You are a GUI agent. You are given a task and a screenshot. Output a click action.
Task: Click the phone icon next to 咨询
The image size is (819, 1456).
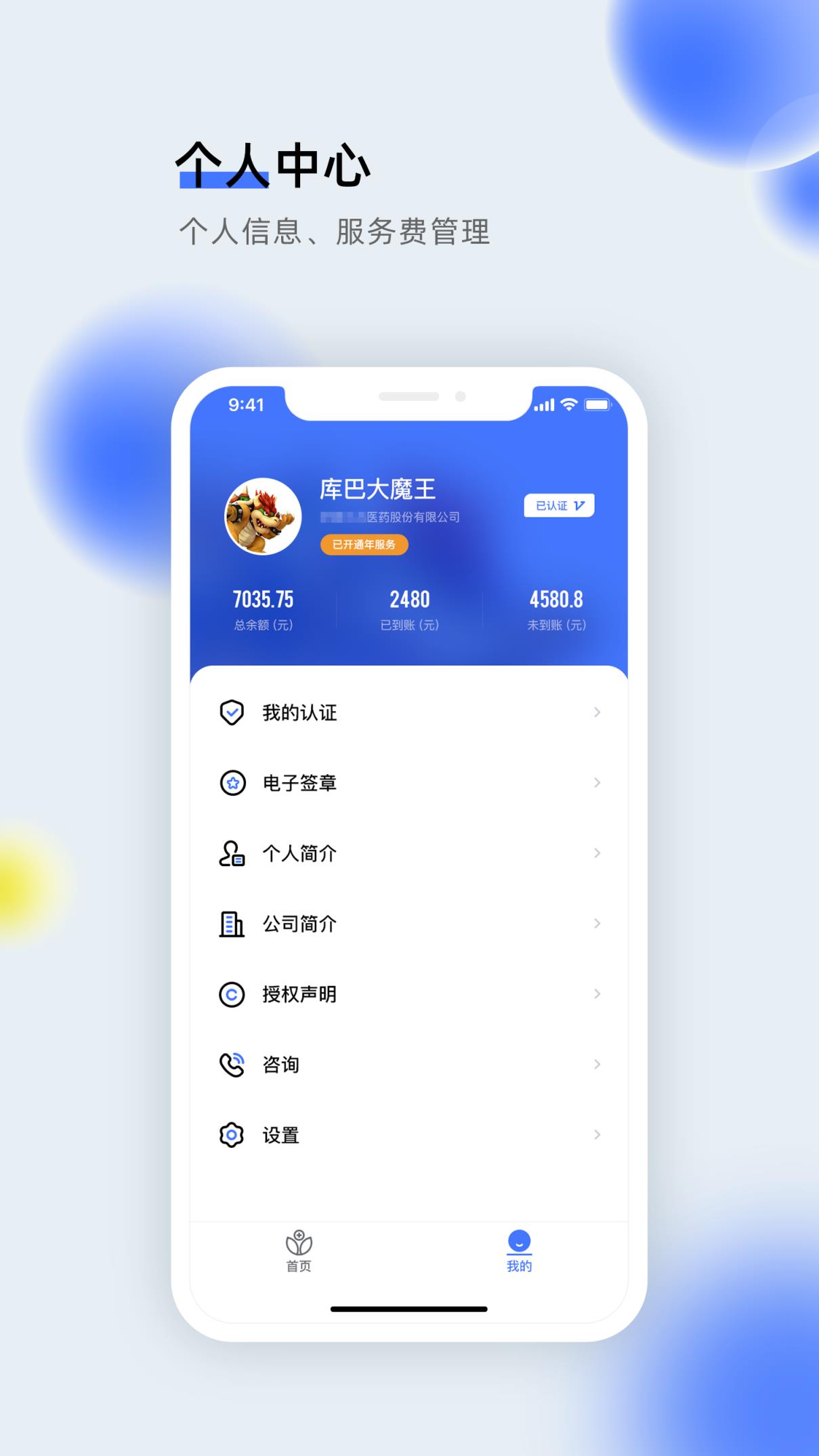(231, 1064)
